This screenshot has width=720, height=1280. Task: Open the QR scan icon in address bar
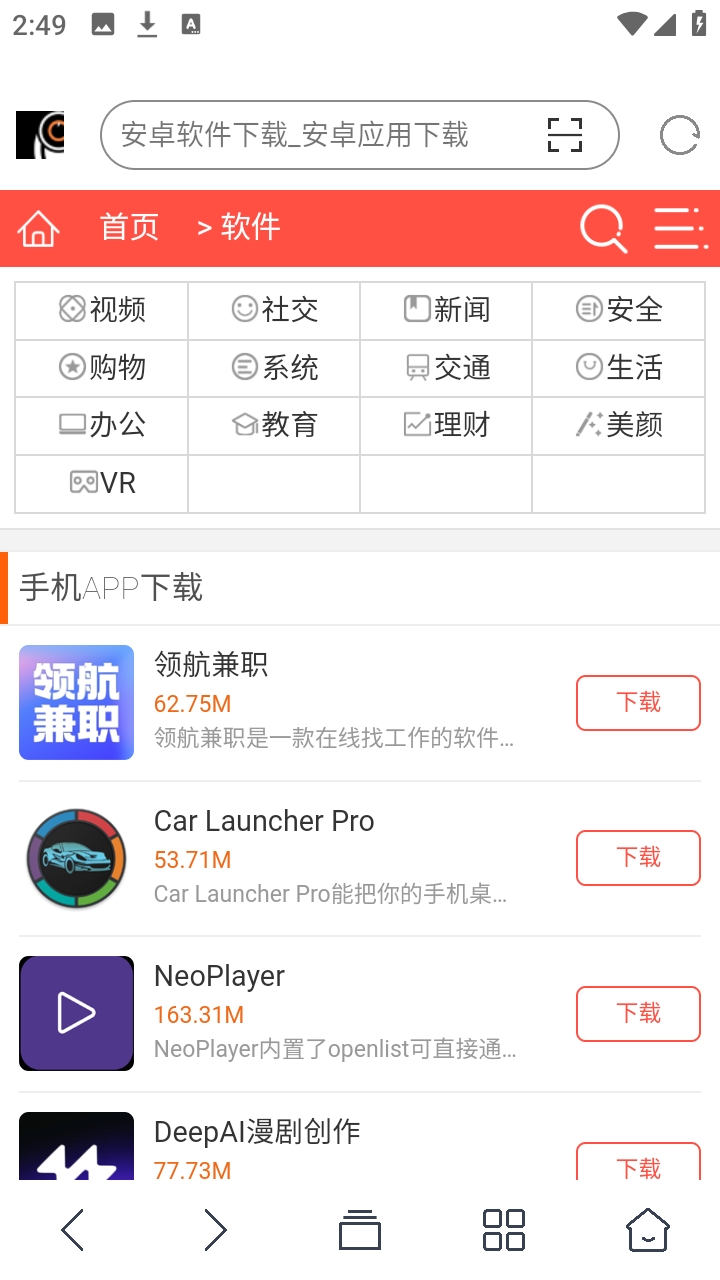[x=565, y=135]
